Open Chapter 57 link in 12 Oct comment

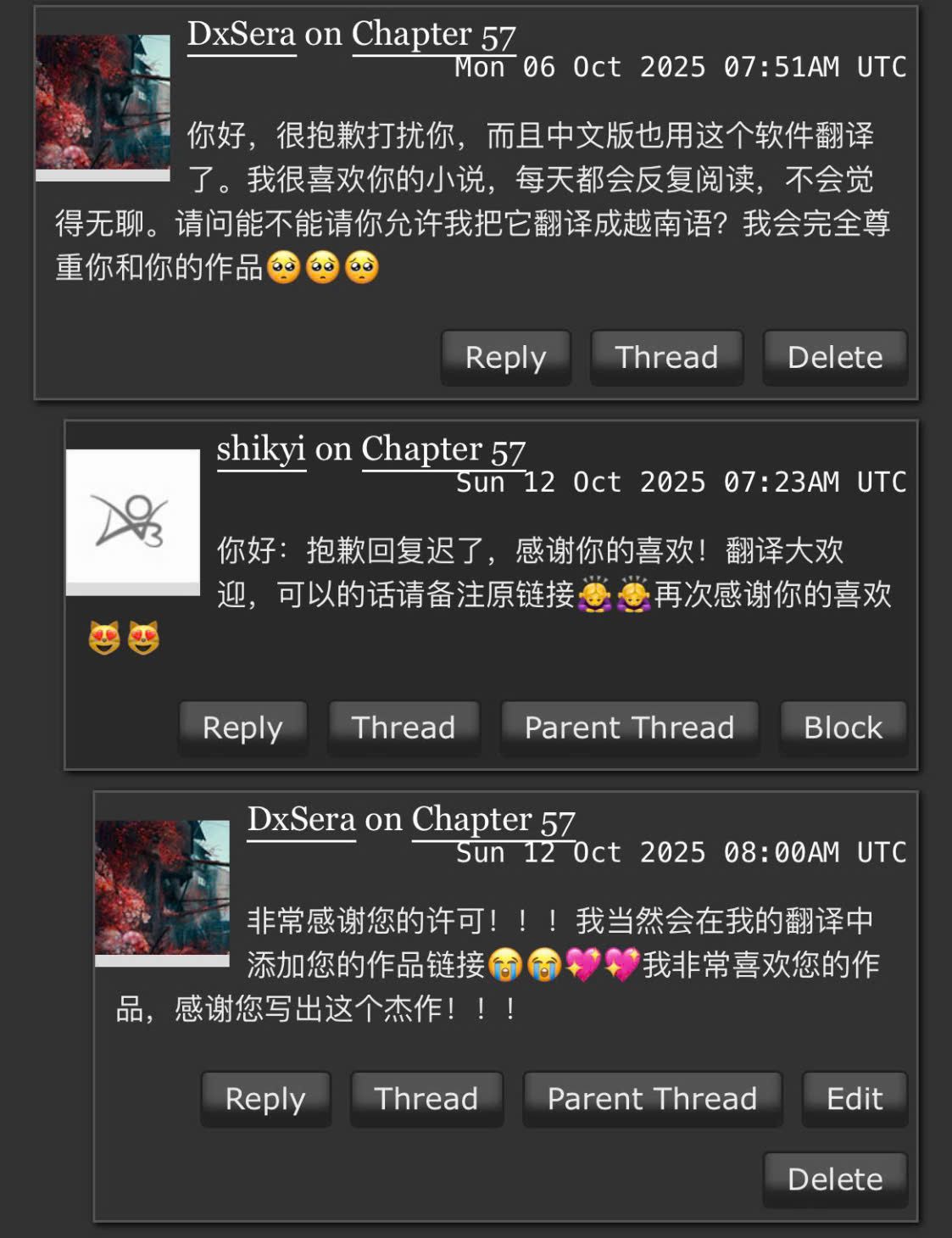pyautogui.click(x=493, y=820)
